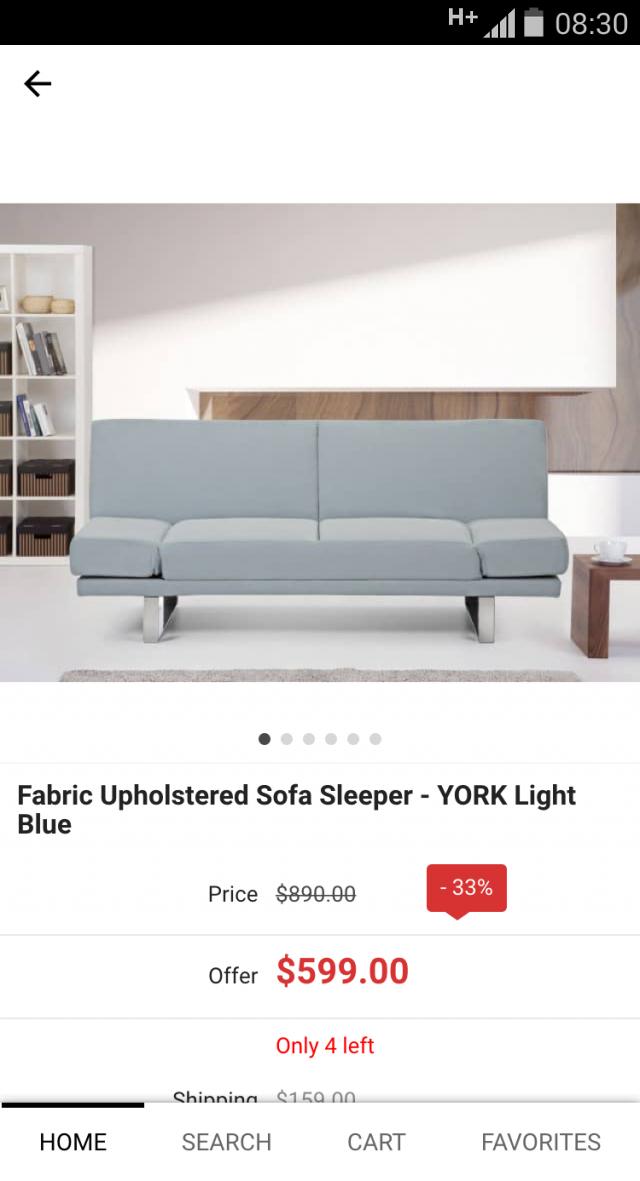640x1181 pixels.
Task: Open the Favorites tab
Action: (x=541, y=1142)
